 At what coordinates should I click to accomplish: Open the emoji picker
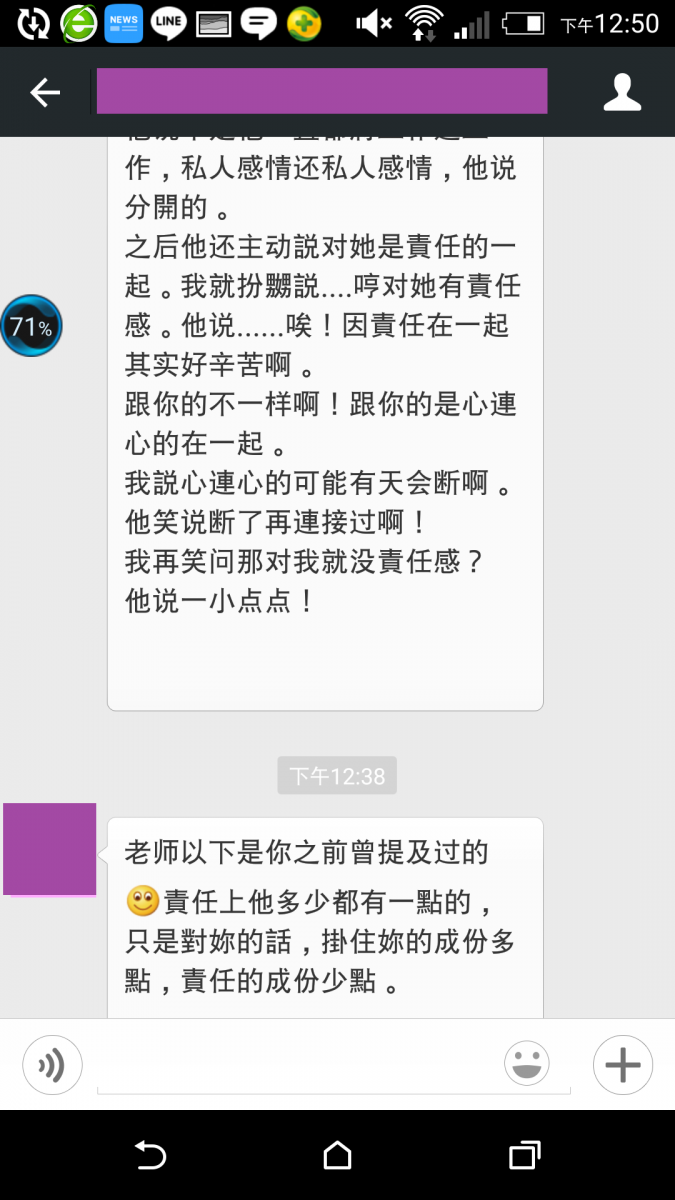527,1064
